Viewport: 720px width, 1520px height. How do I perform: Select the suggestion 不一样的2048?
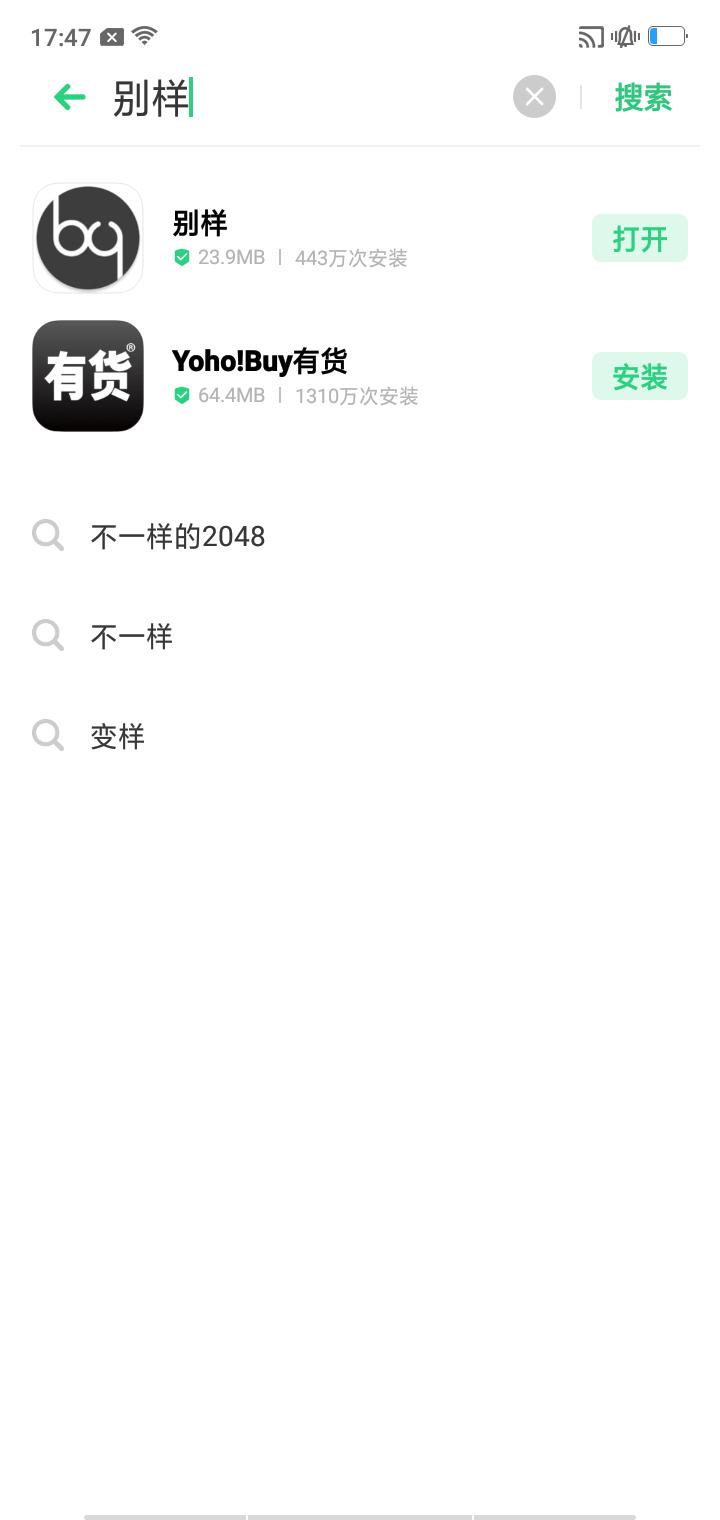[177, 536]
